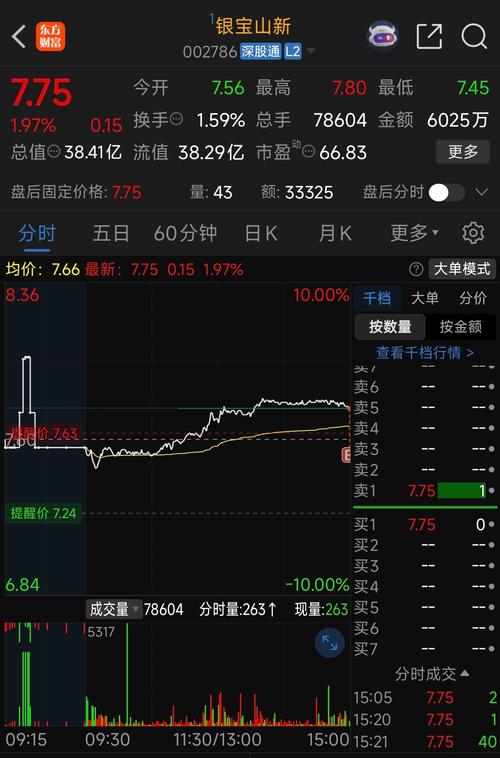The width and height of the screenshot is (500, 758).
Task: Open the 更多 chart period dropdown
Action: (414, 233)
